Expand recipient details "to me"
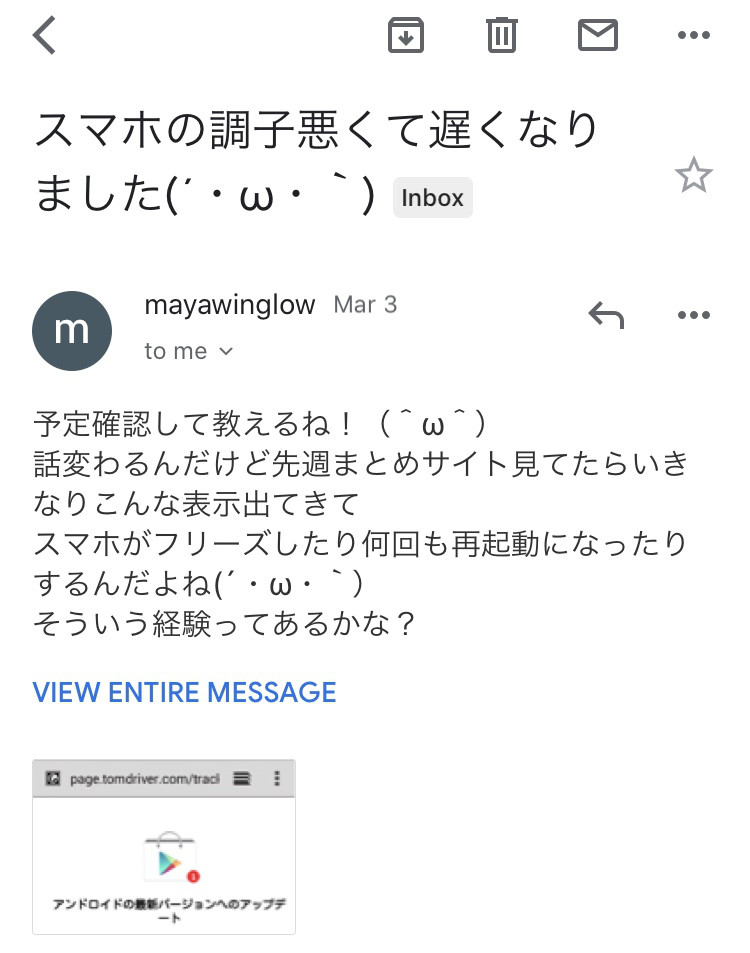This screenshot has width=750, height=953. [189, 351]
